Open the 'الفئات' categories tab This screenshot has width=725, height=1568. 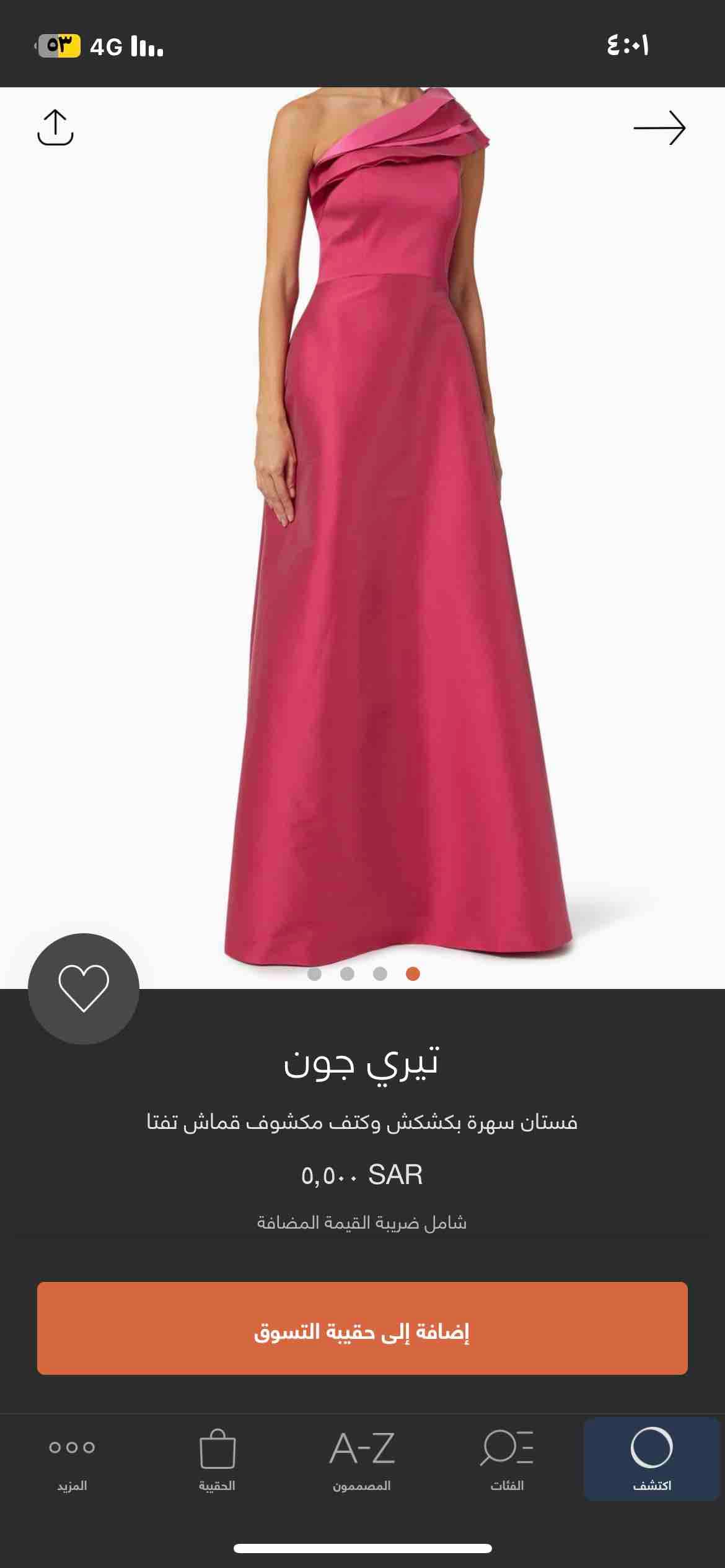pyautogui.click(x=507, y=1458)
